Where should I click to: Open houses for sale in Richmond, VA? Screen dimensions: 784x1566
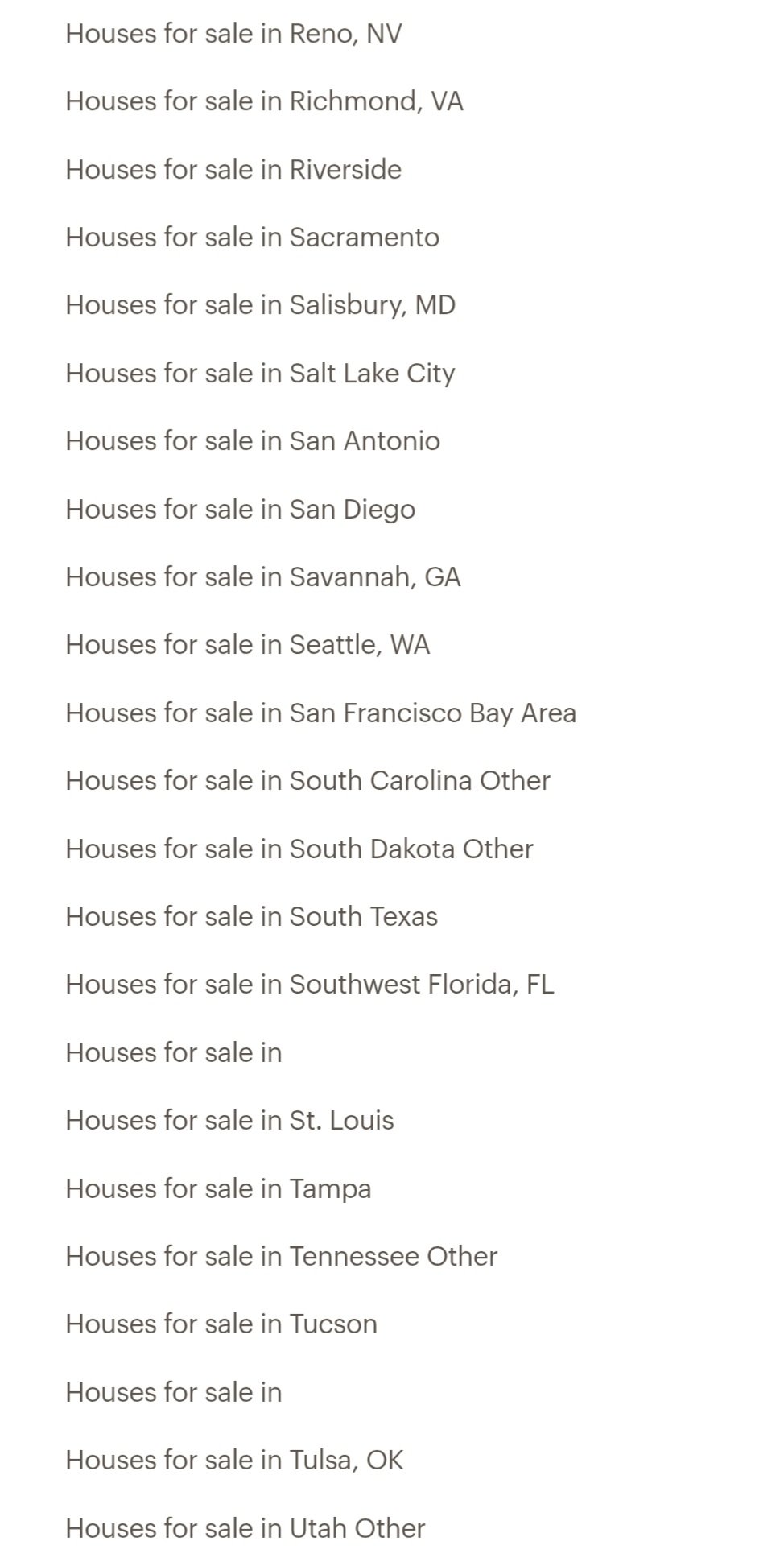[264, 101]
